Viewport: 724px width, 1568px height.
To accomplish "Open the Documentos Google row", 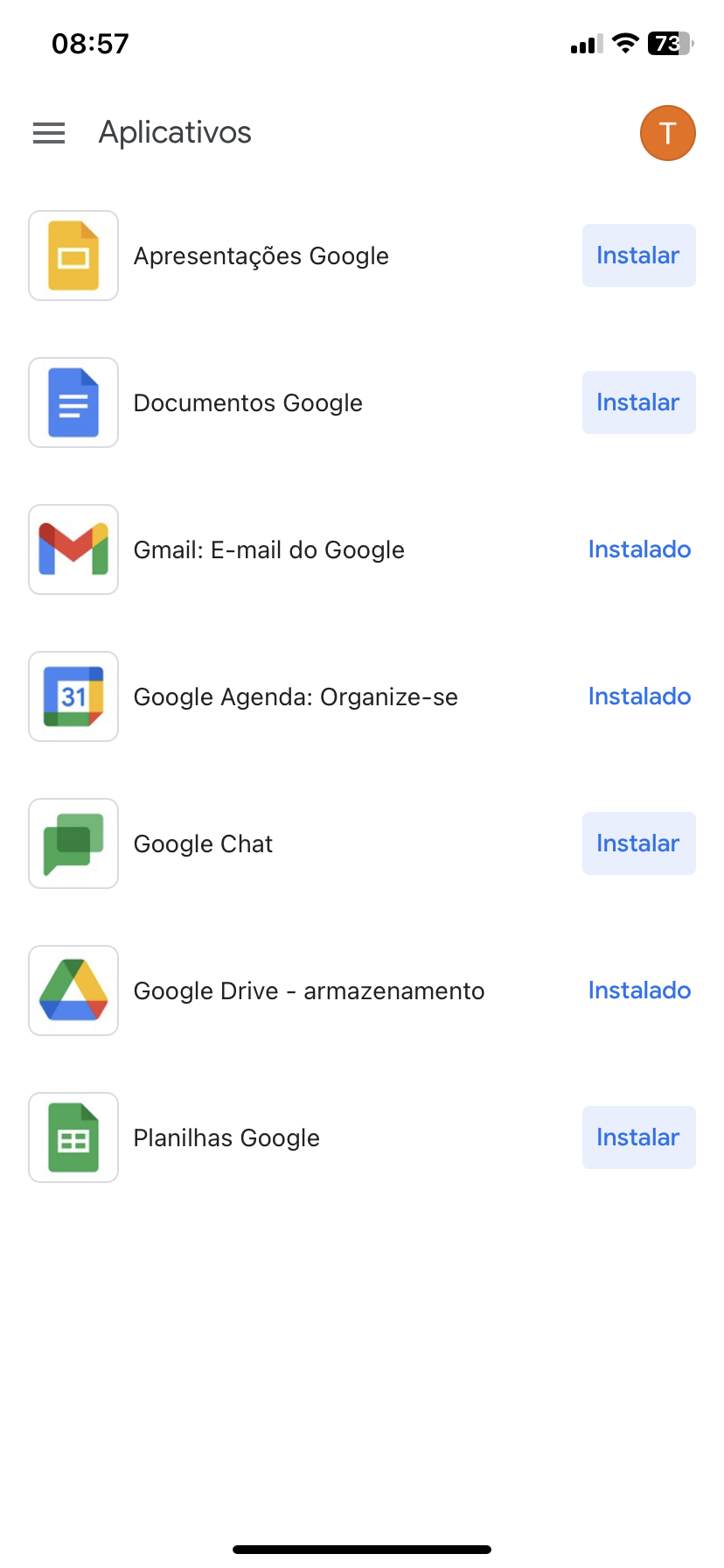I will (247, 402).
